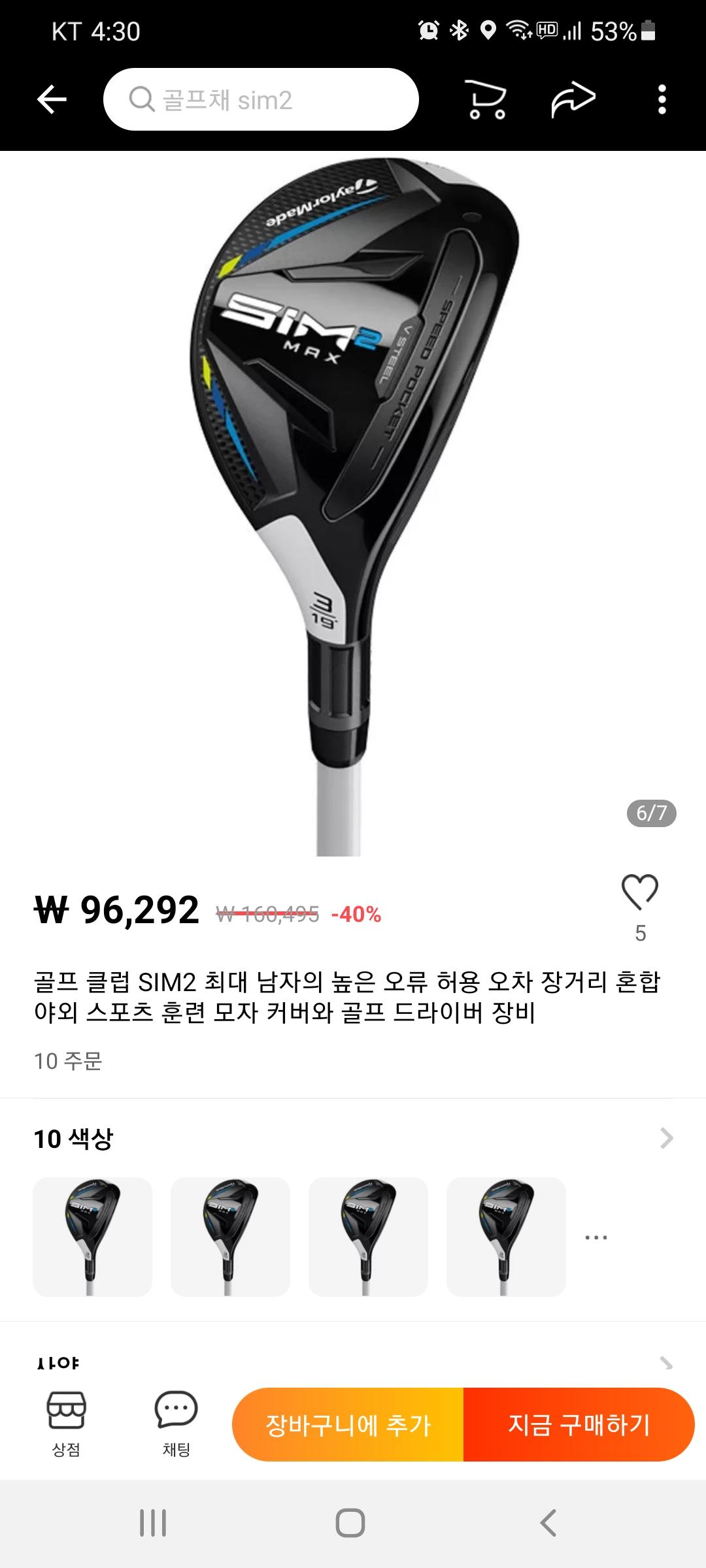Screen dimensions: 706x1568
Task: Tap 지금 구매하기 to buy now
Action: (579, 1425)
